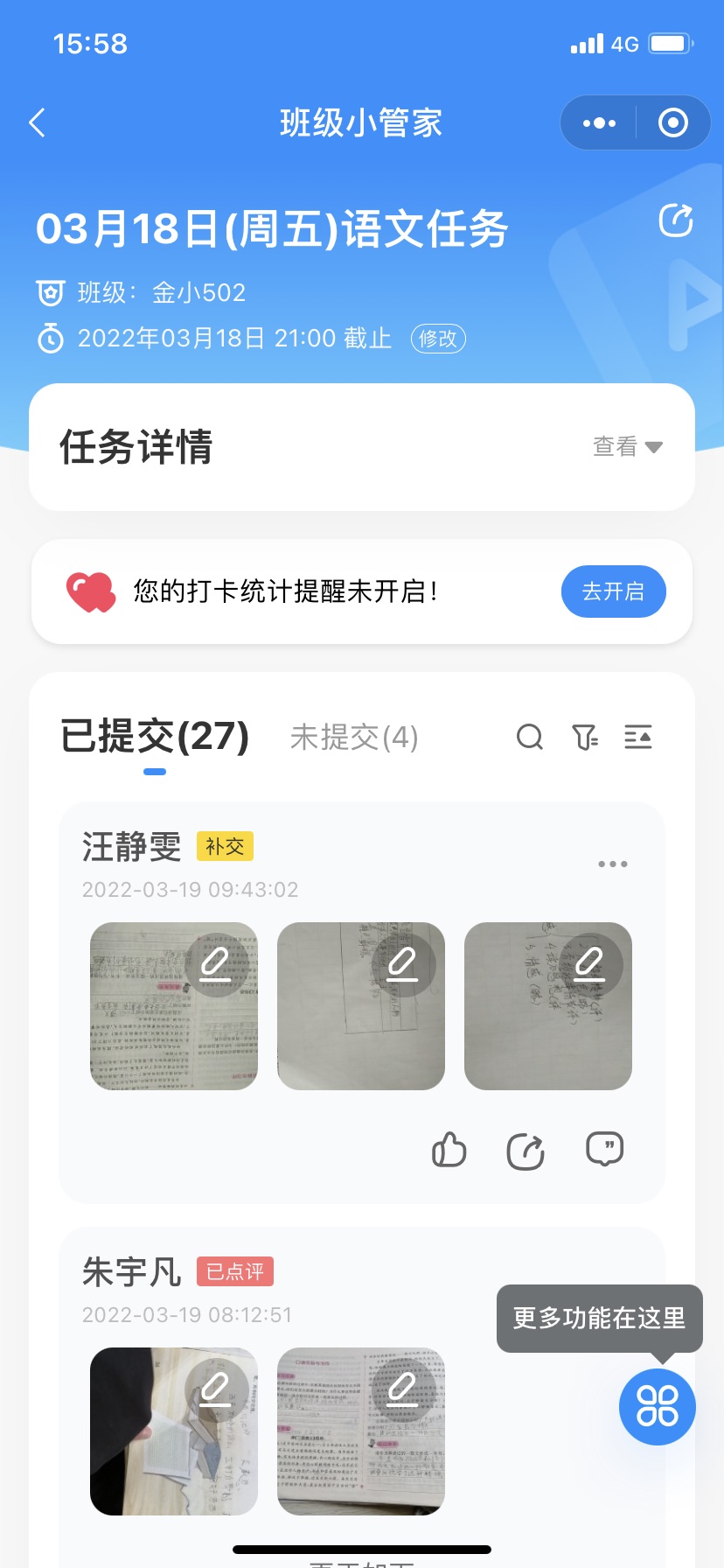Expand 任务详情 with the 查看 dropdown
The width and height of the screenshot is (724, 1568).
pyautogui.click(x=627, y=447)
